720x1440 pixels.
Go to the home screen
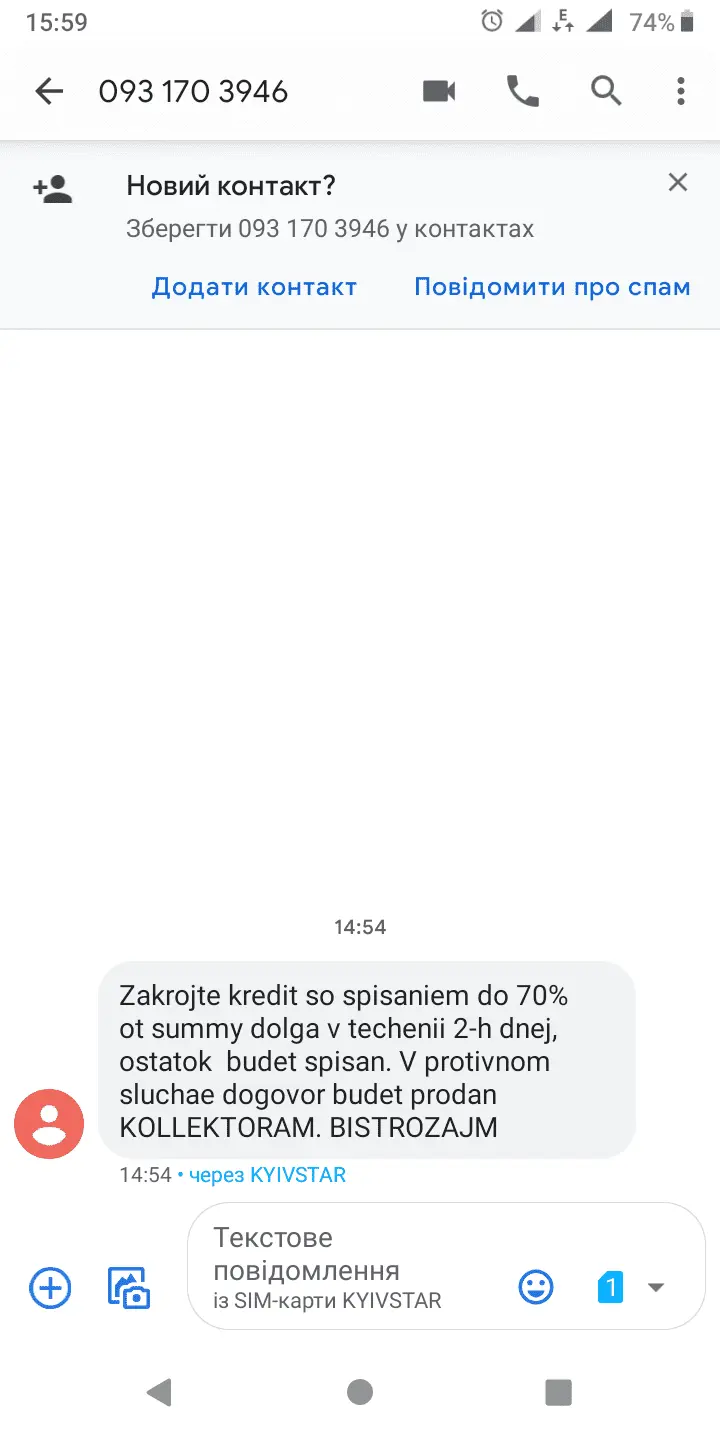click(x=360, y=1392)
